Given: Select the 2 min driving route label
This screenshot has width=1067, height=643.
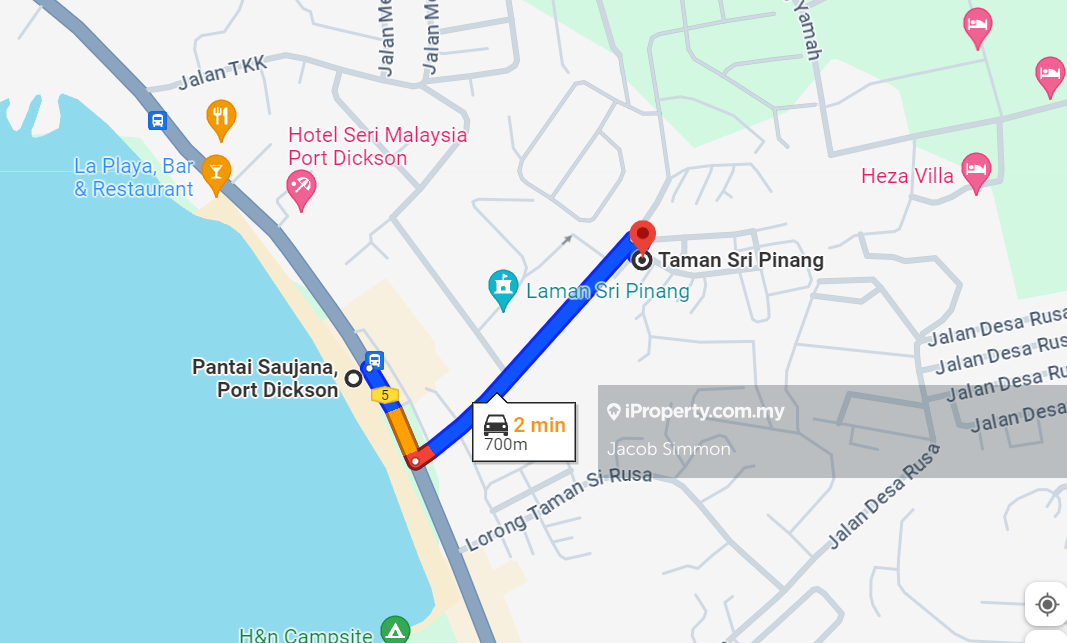Looking at the screenshot, I should (x=524, y=433).
